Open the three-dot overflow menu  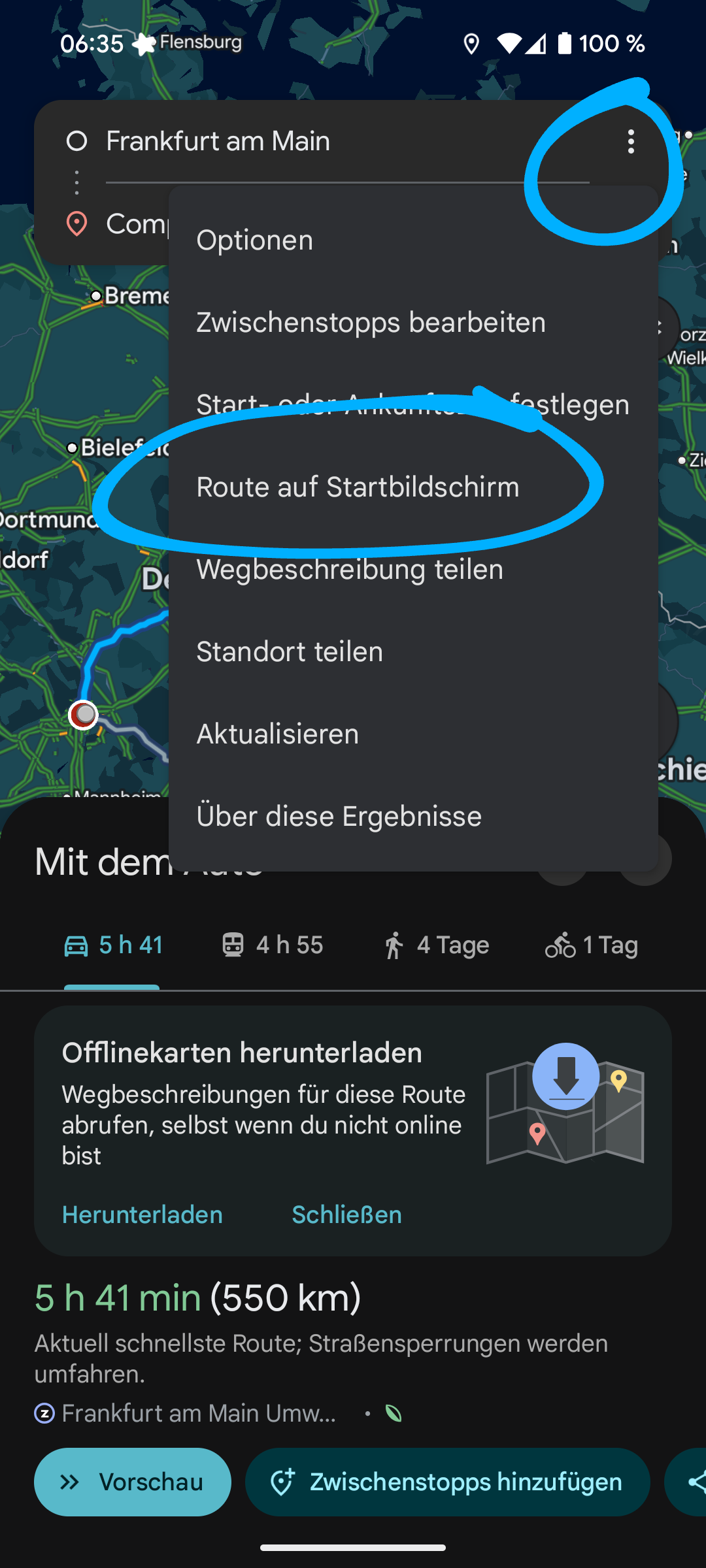click(631, 141)
